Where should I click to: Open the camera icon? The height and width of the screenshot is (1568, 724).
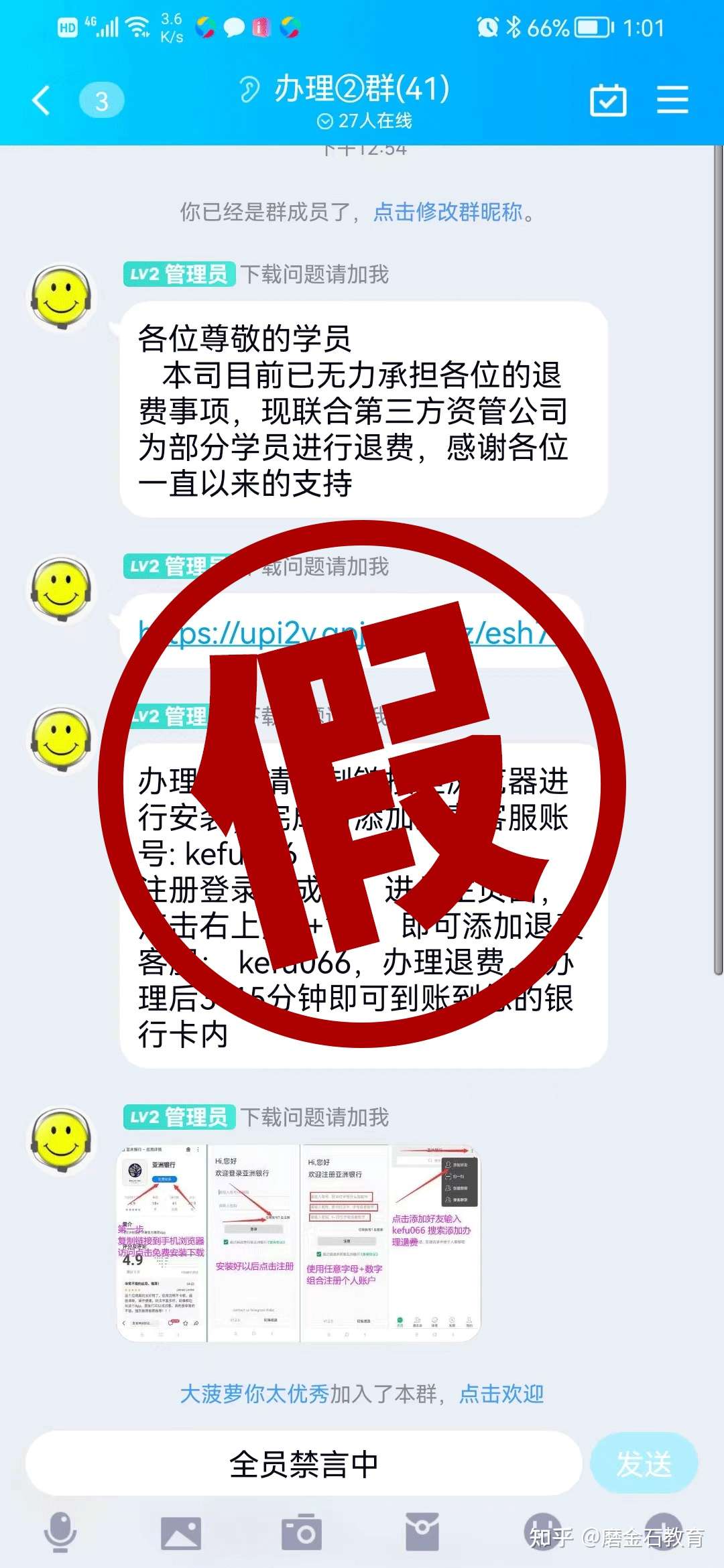pos(301,1532)
